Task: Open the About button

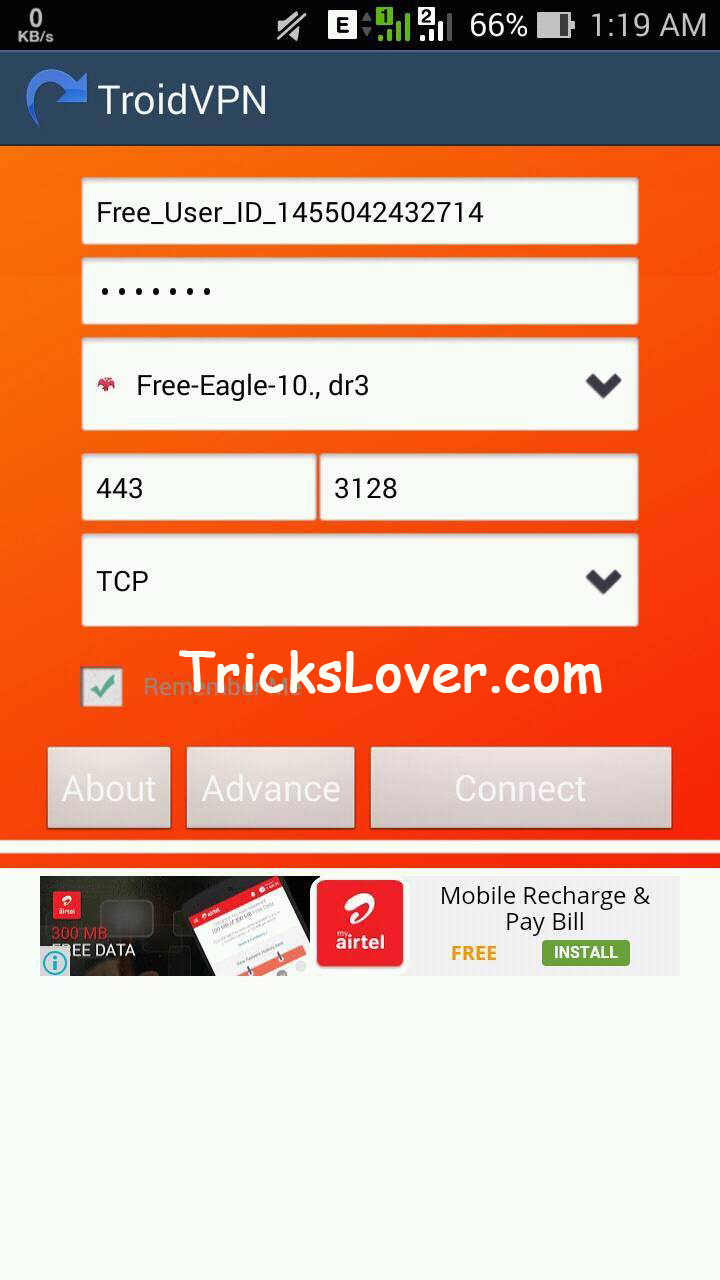Action: point(109,788)
